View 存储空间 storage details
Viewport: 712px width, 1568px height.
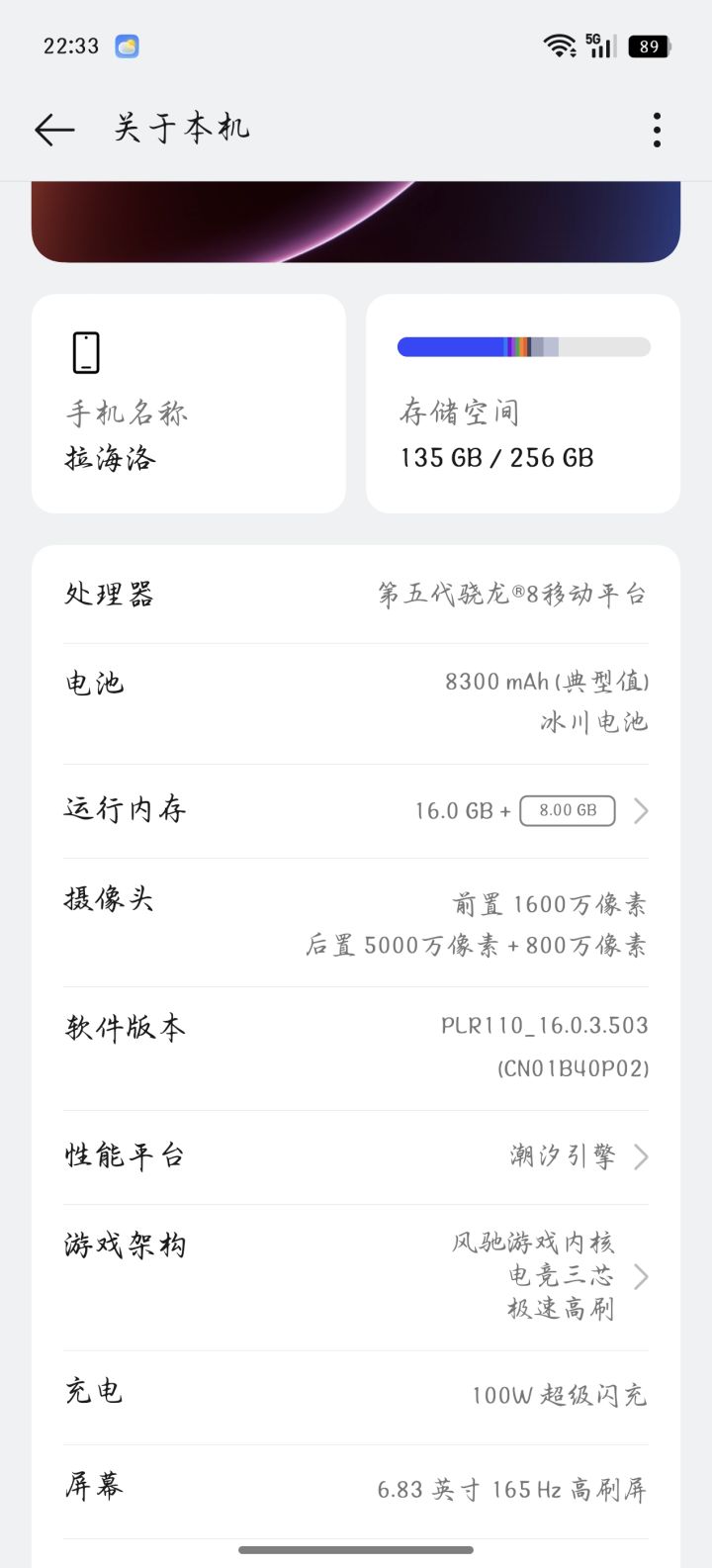pyautogui.click(x=522, y=404)
